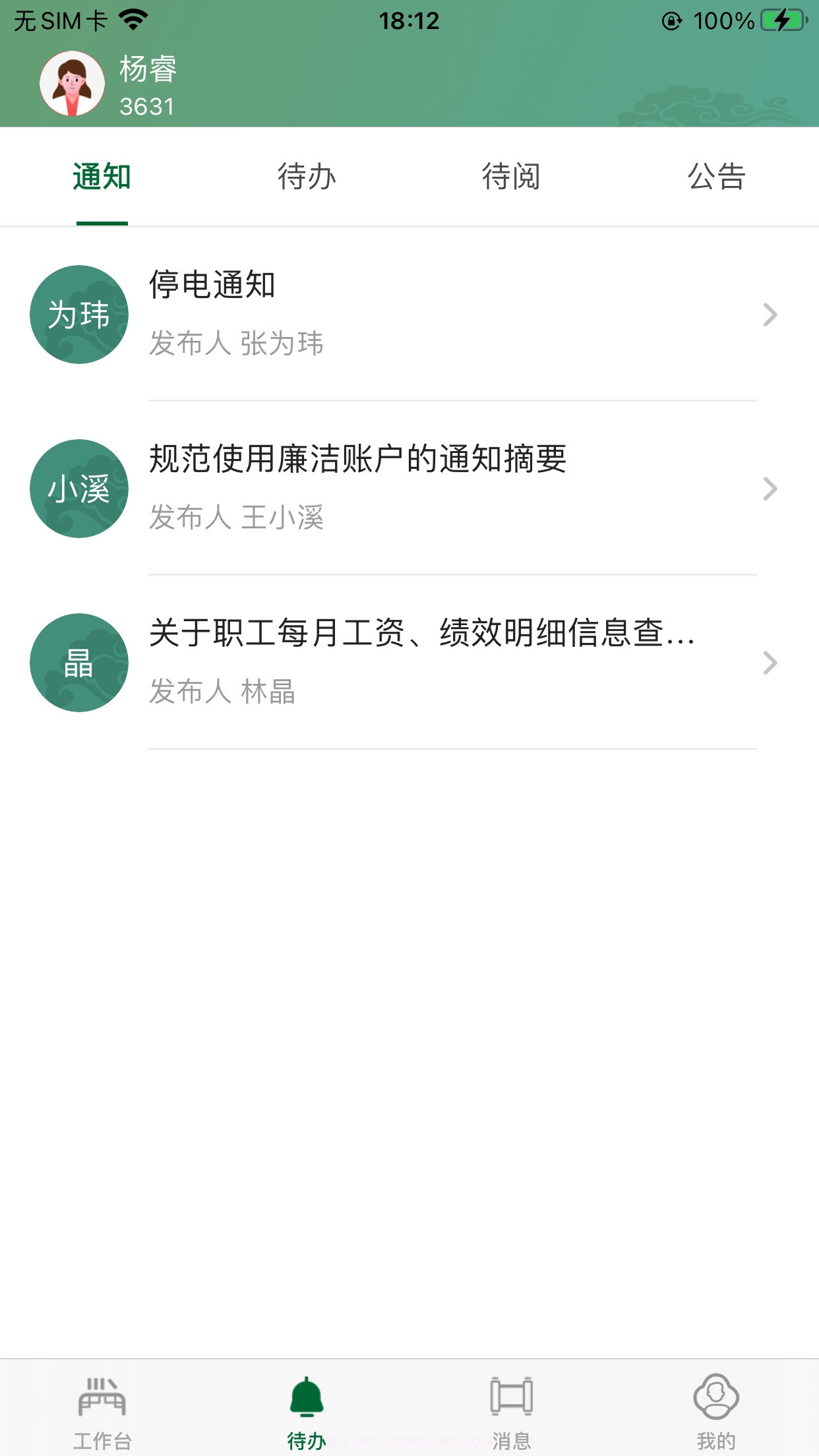Switch to the 公告 tab
Screen dimensions: 819x1456
click(717, 176)
